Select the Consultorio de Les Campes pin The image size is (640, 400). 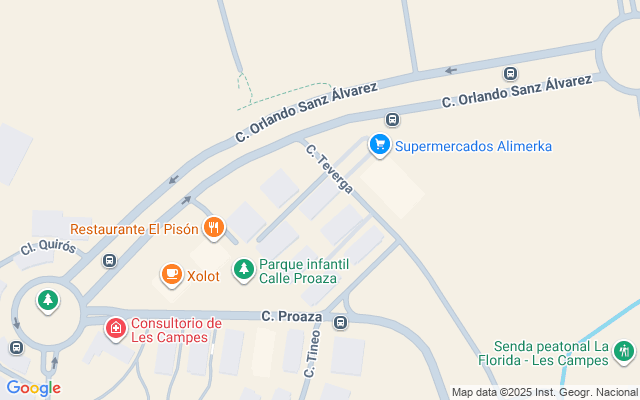click(x=116, y=329)
